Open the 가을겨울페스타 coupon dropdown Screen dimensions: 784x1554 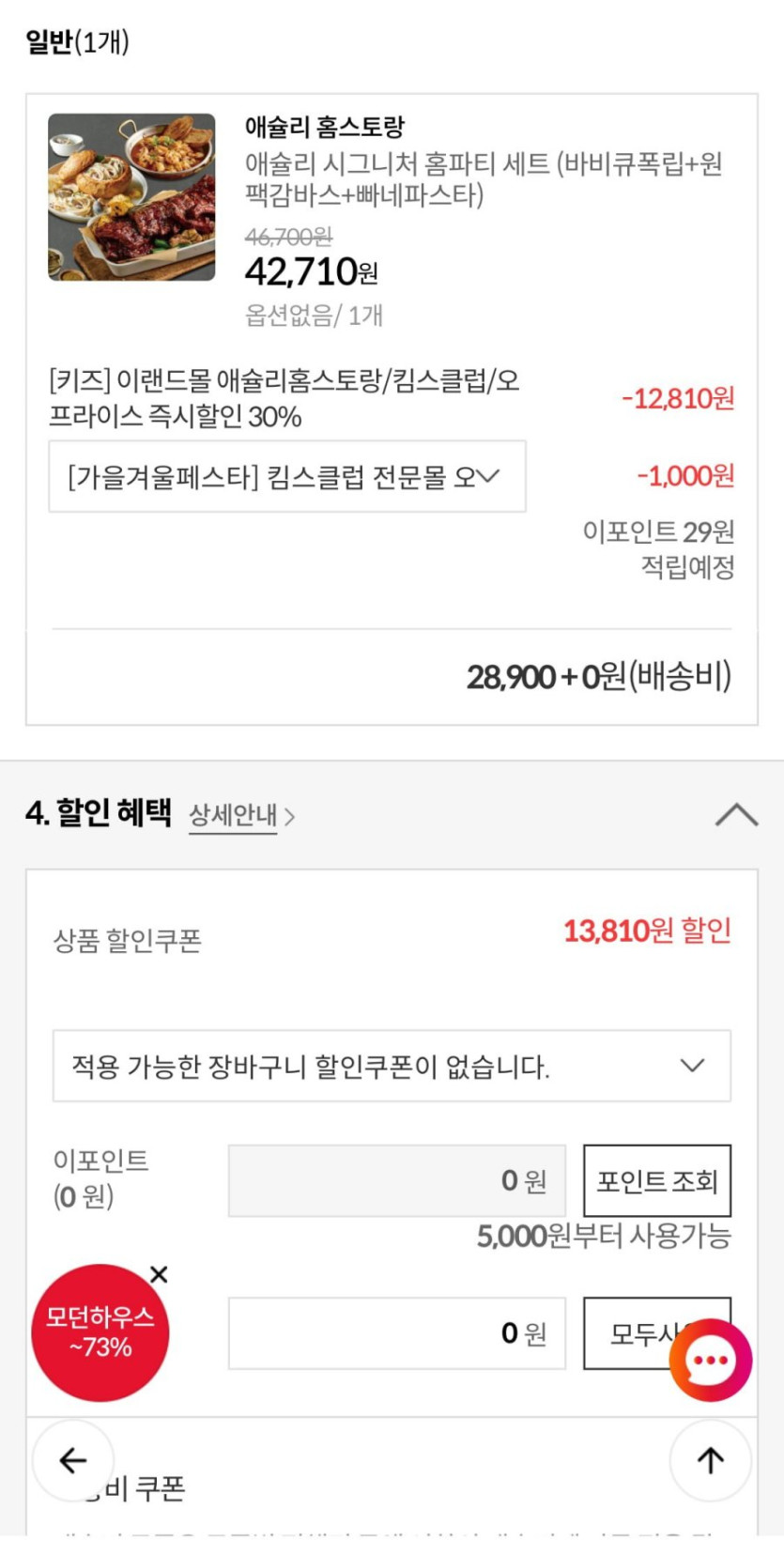287,477
